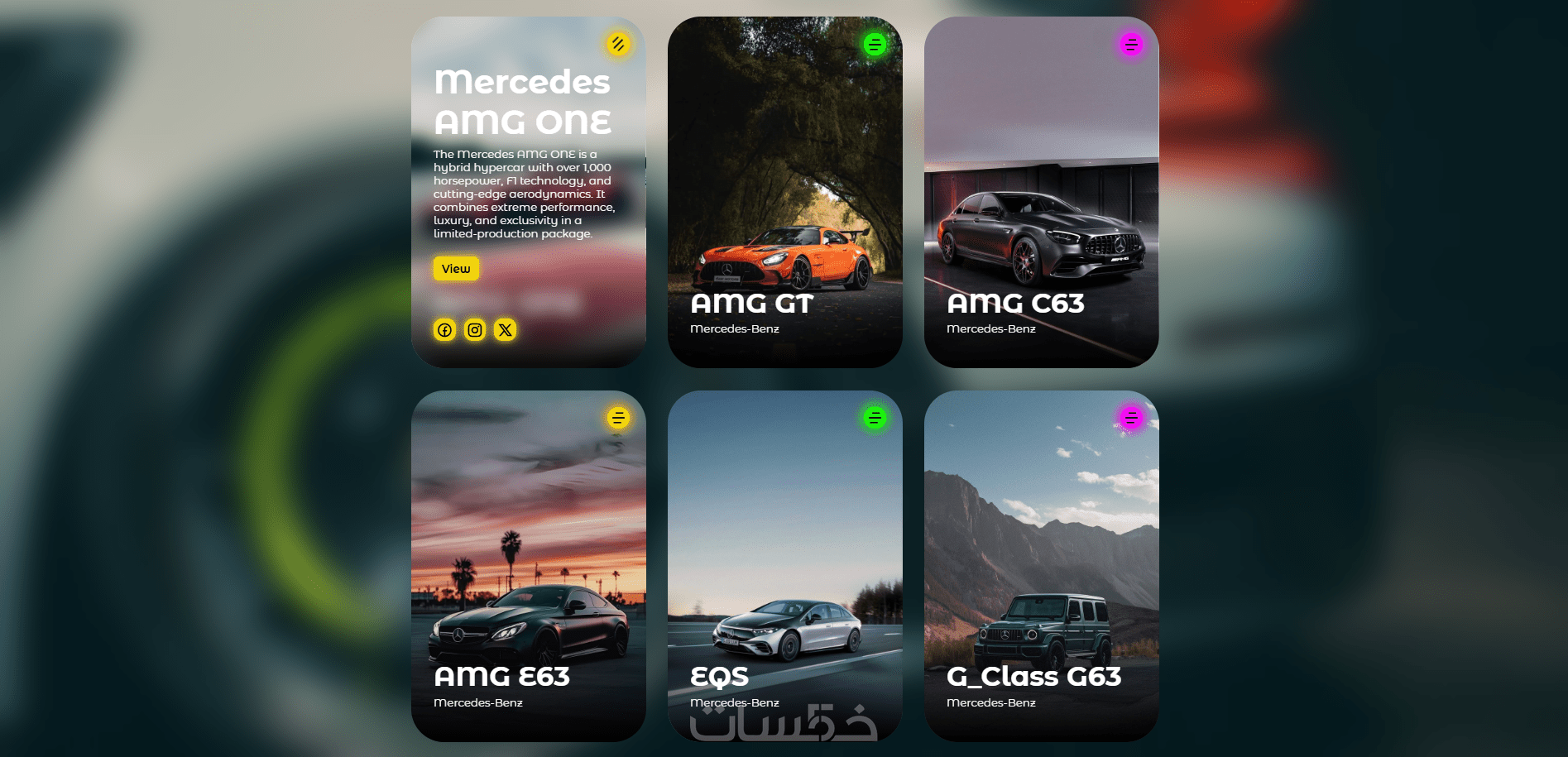Image resolution: width=1568 pixels, height=757 pixels.
Task: Expand the yellow menu on the AMG E63 card
Action: pyautogui.click(x=618, y=418)
